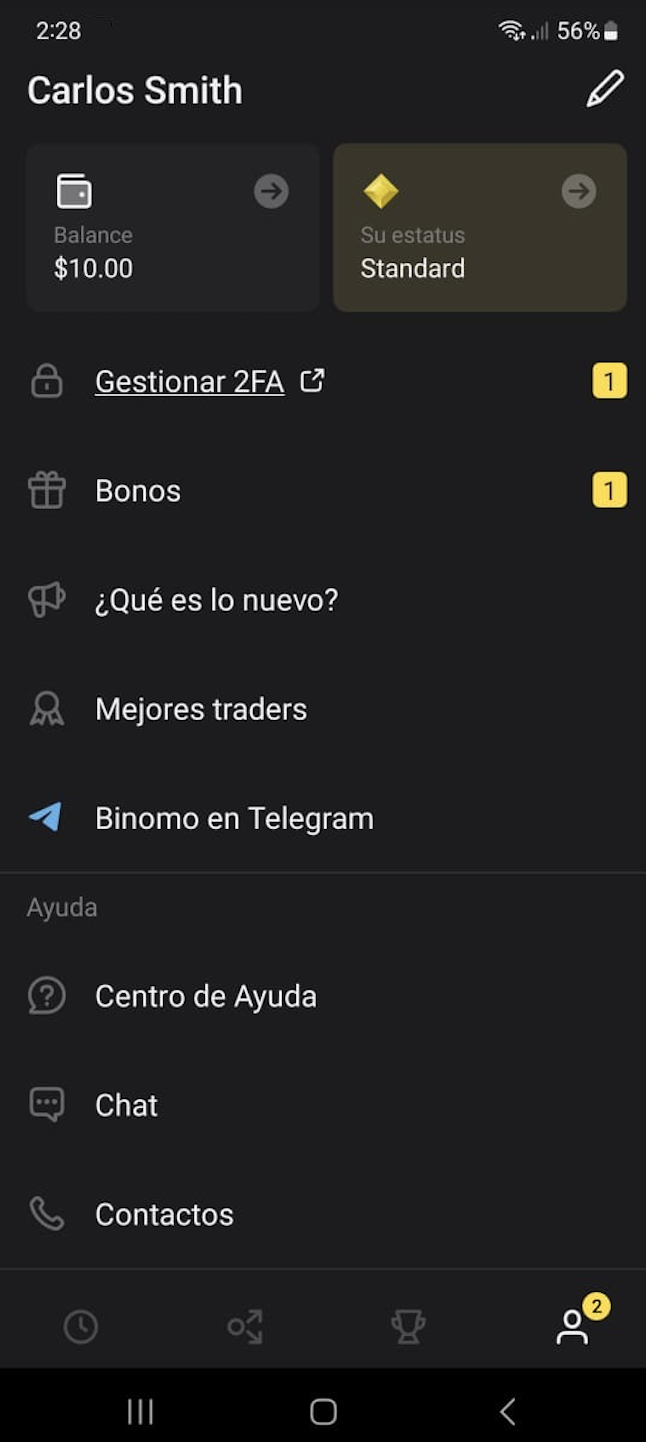Viewport: 646px width, 1442px height.
Task: Switch to the trophy tournaments tab
Action: click(x=408, y=1327)
